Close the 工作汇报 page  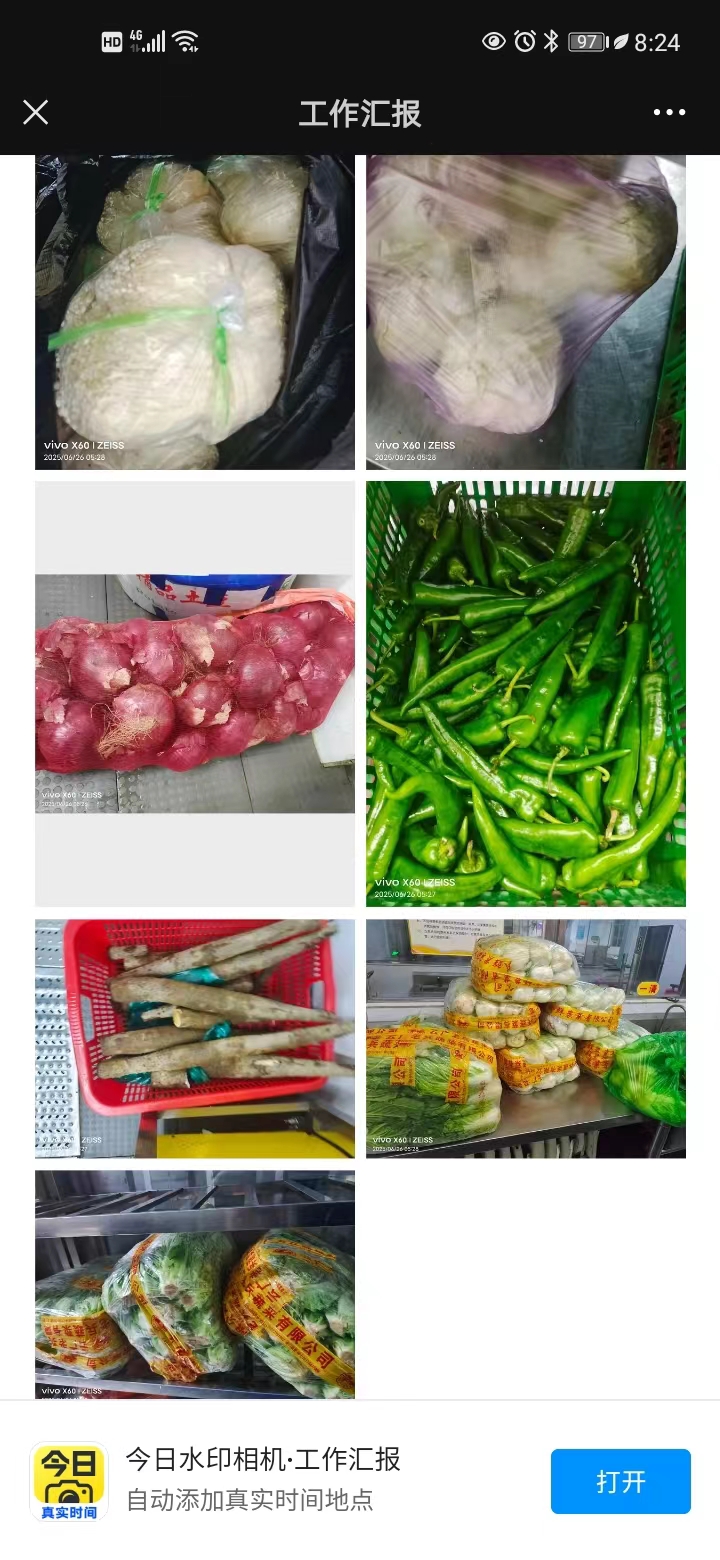point(36,112)
